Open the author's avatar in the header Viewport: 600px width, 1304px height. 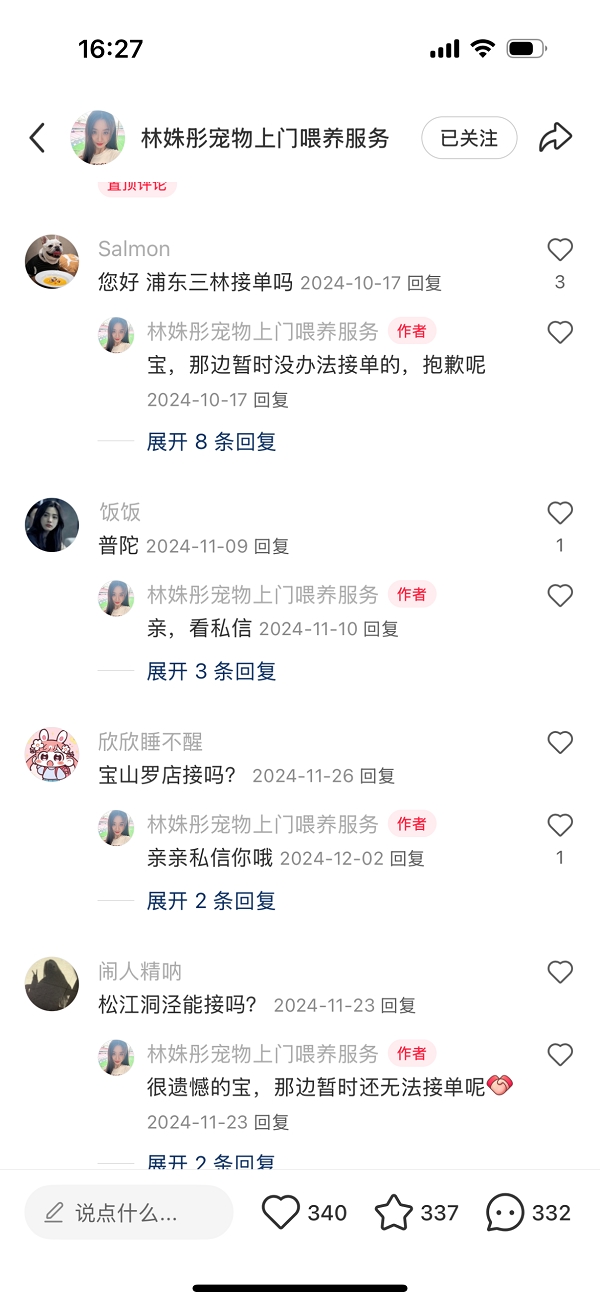point(97,138)
